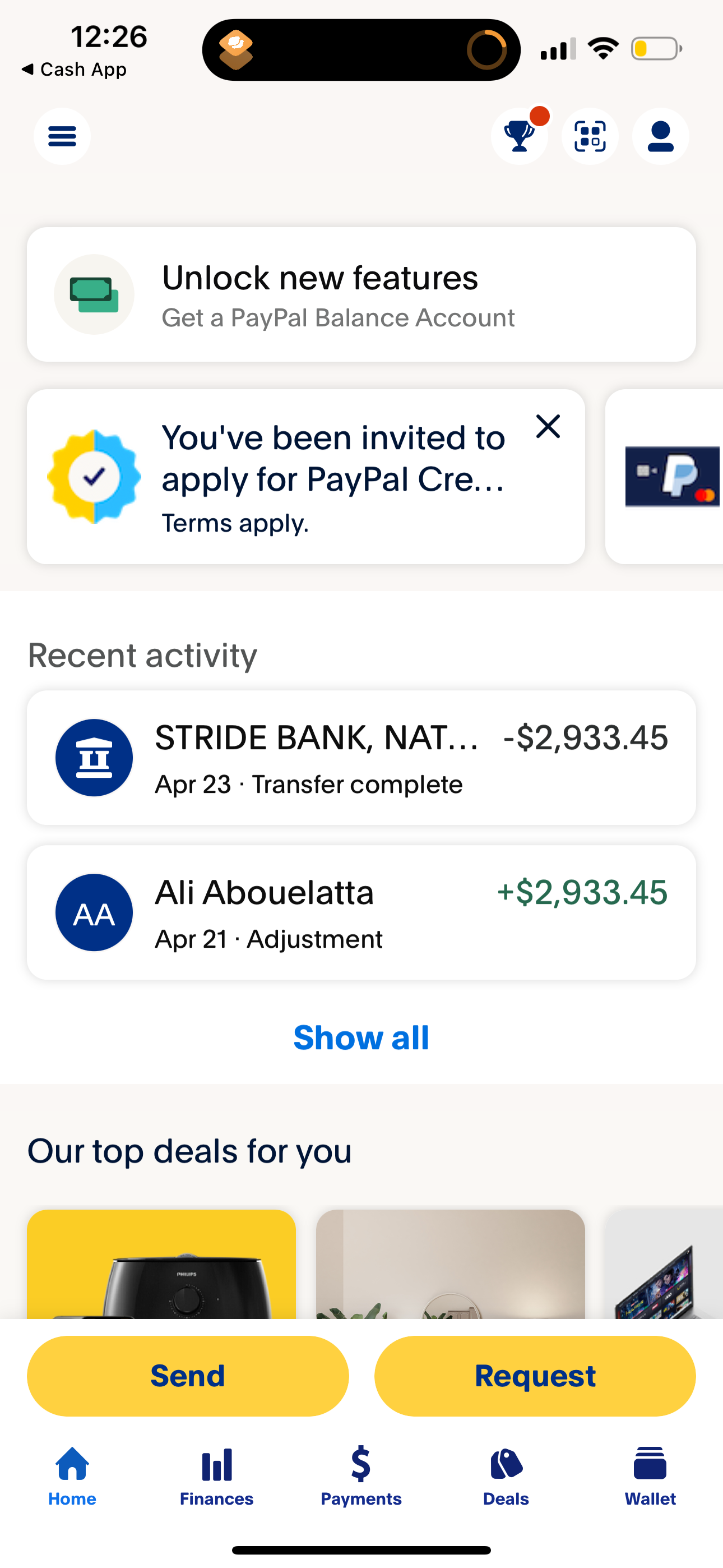Screen dimensions: 723x1568
Task: Open the QR code scanner
Action: (590, 136)
